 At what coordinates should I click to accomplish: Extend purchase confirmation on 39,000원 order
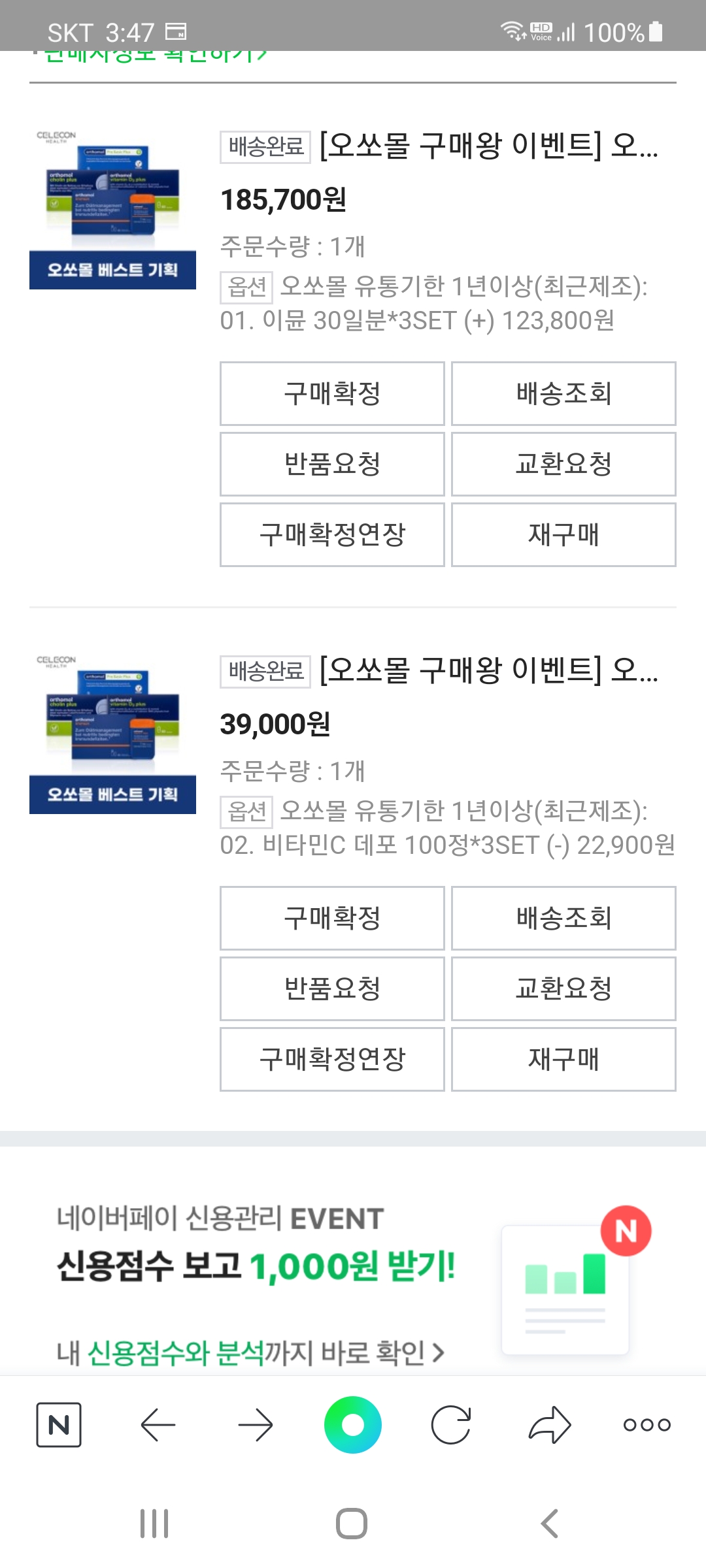click(x=332, y=1059)
